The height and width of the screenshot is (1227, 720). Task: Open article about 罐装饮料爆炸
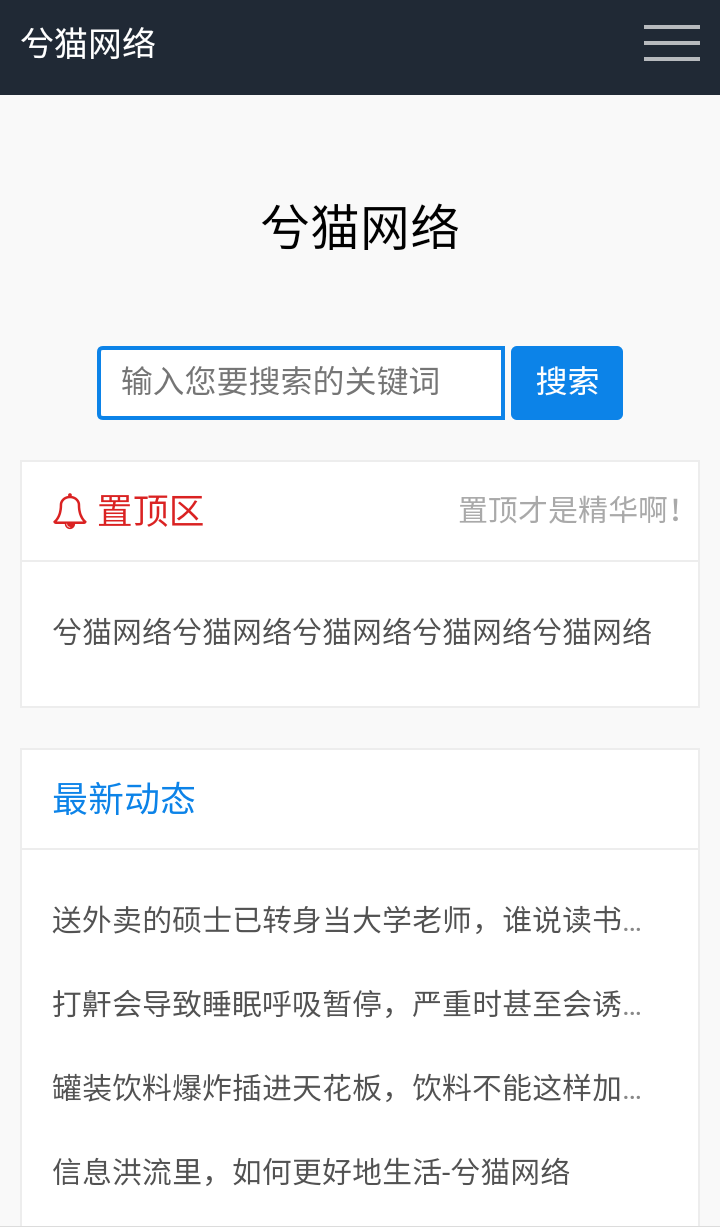347,1087
